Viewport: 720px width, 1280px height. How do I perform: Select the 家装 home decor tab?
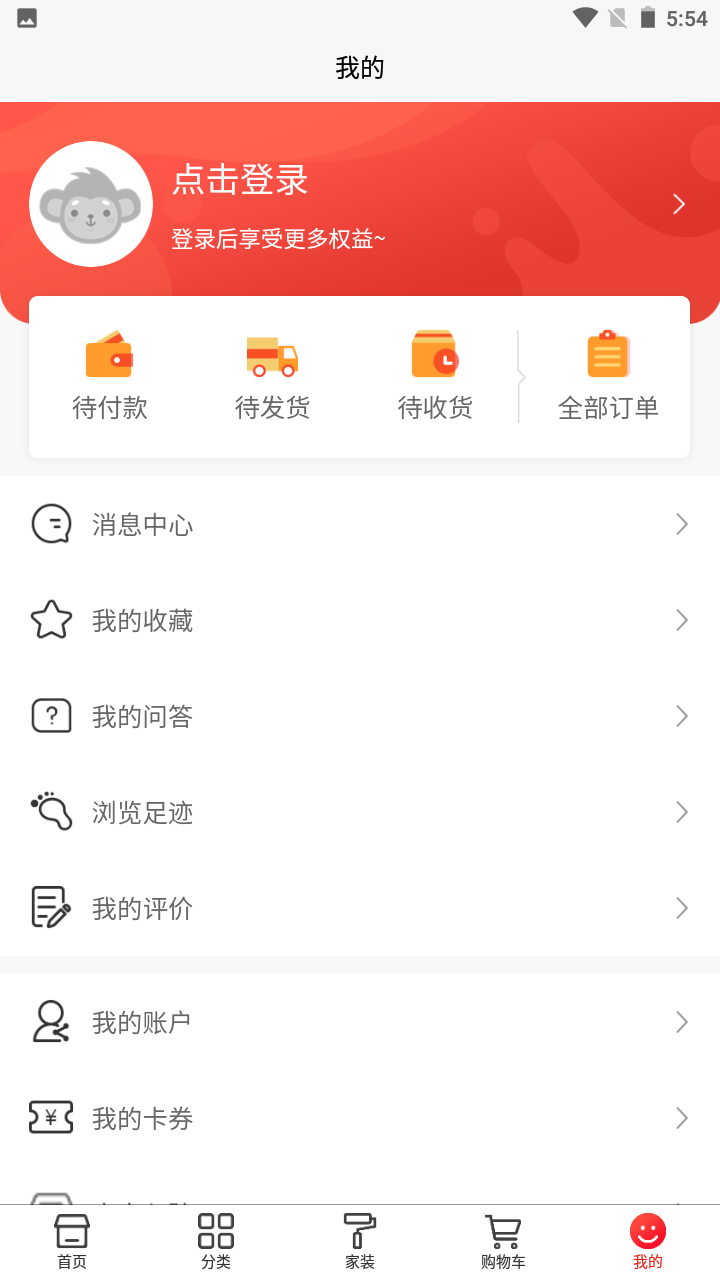(359, 1240)
